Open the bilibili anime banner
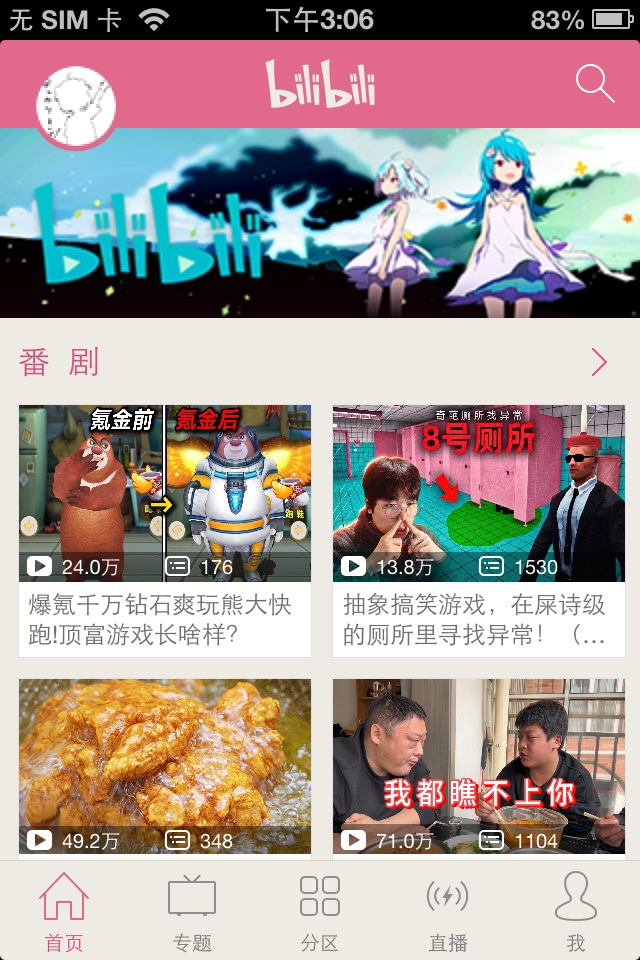Image resolution: width=640 pixels, height=960 pixels. click(x=320, y=223)
